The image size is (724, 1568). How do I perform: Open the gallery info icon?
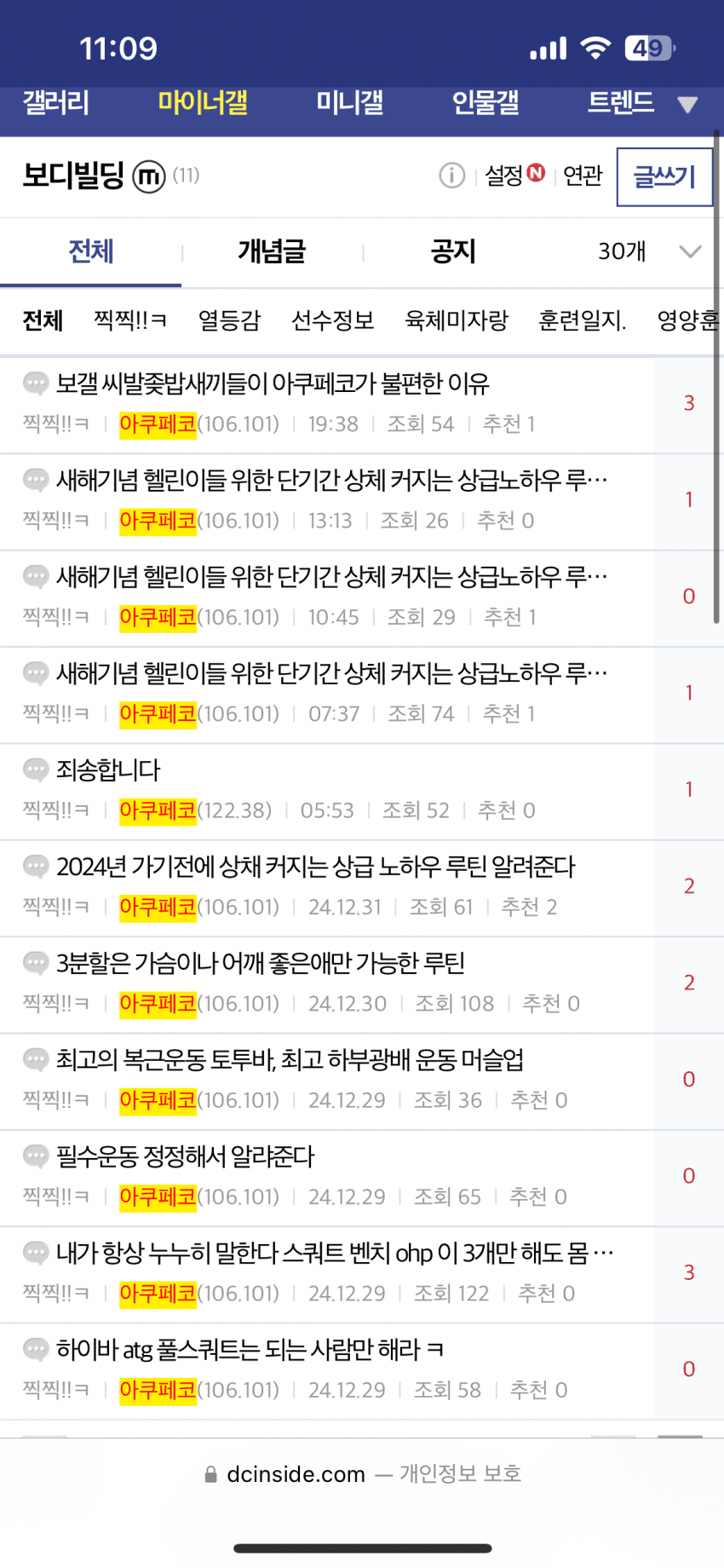pyautogui.click(x=451, y=176)
